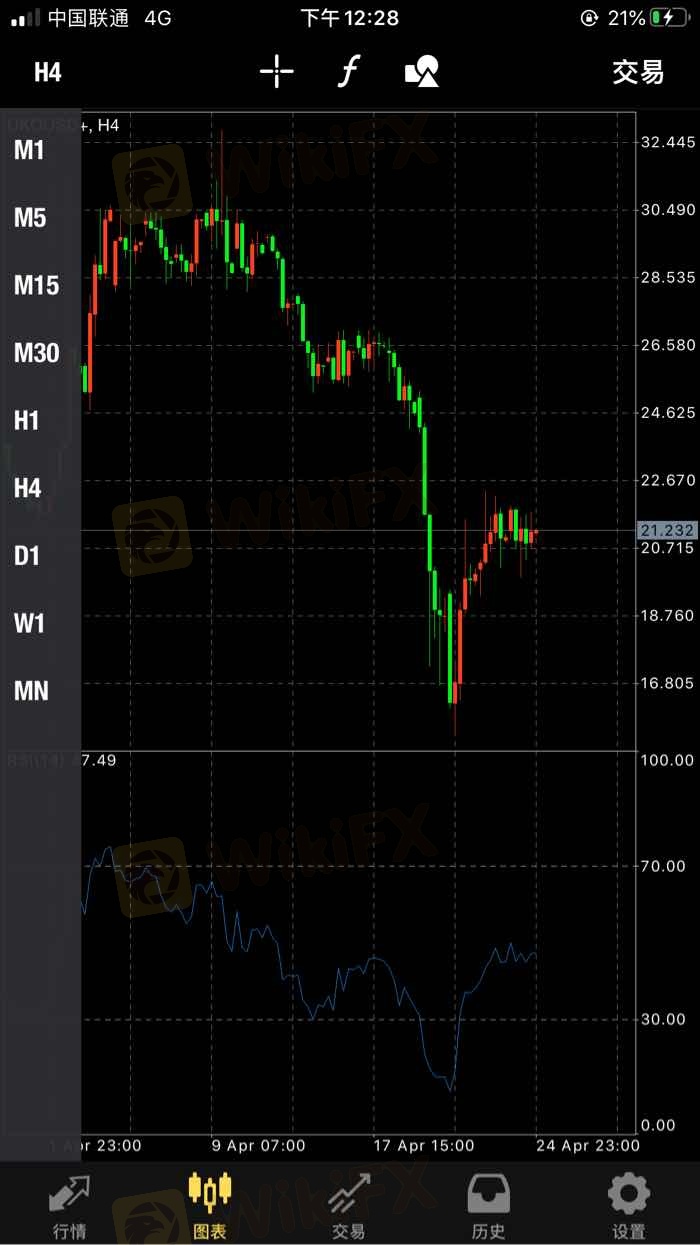The image size is (700, 1245).
Task: Switch to the 交易 bottom tab
Action: pyautogui.click(x=349, y=1205)
